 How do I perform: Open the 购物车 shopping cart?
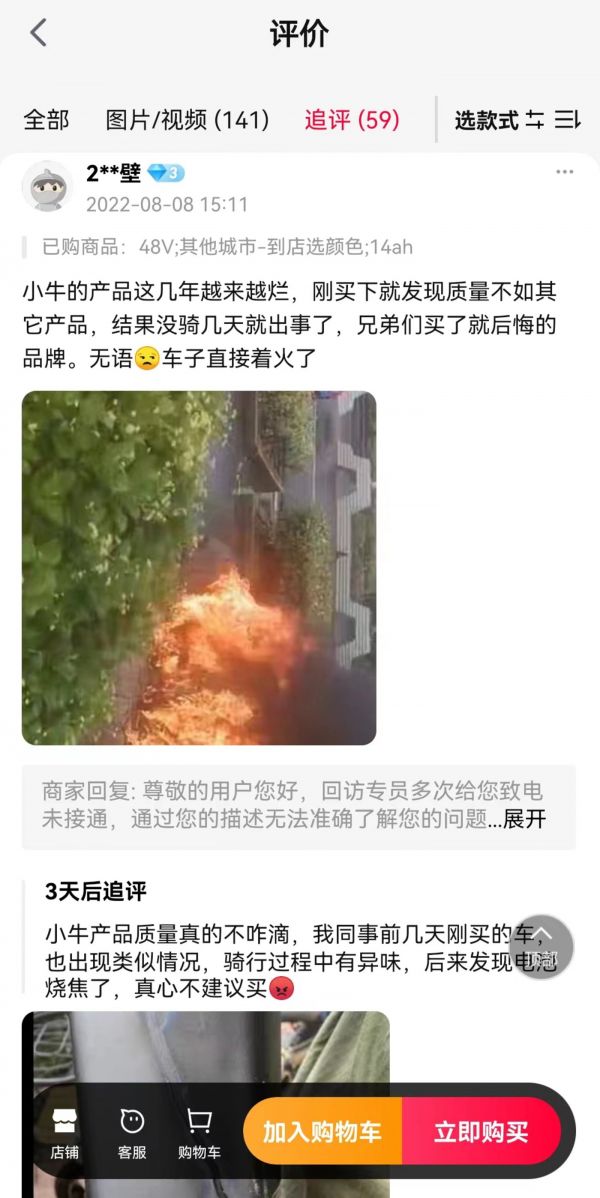(x=199, y=1134)
